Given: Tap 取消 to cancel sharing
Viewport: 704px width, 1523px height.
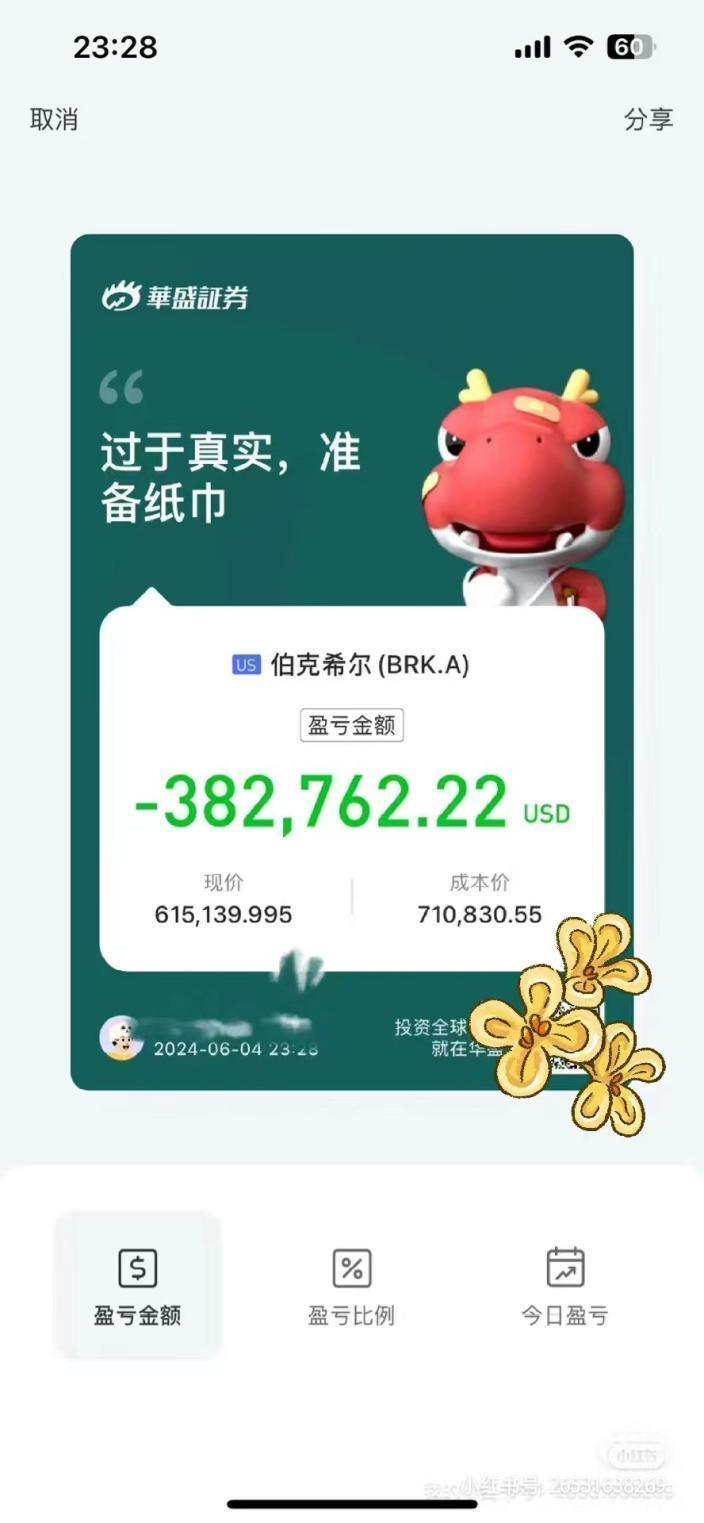Looking at the screenshot, I should (54, 120).
